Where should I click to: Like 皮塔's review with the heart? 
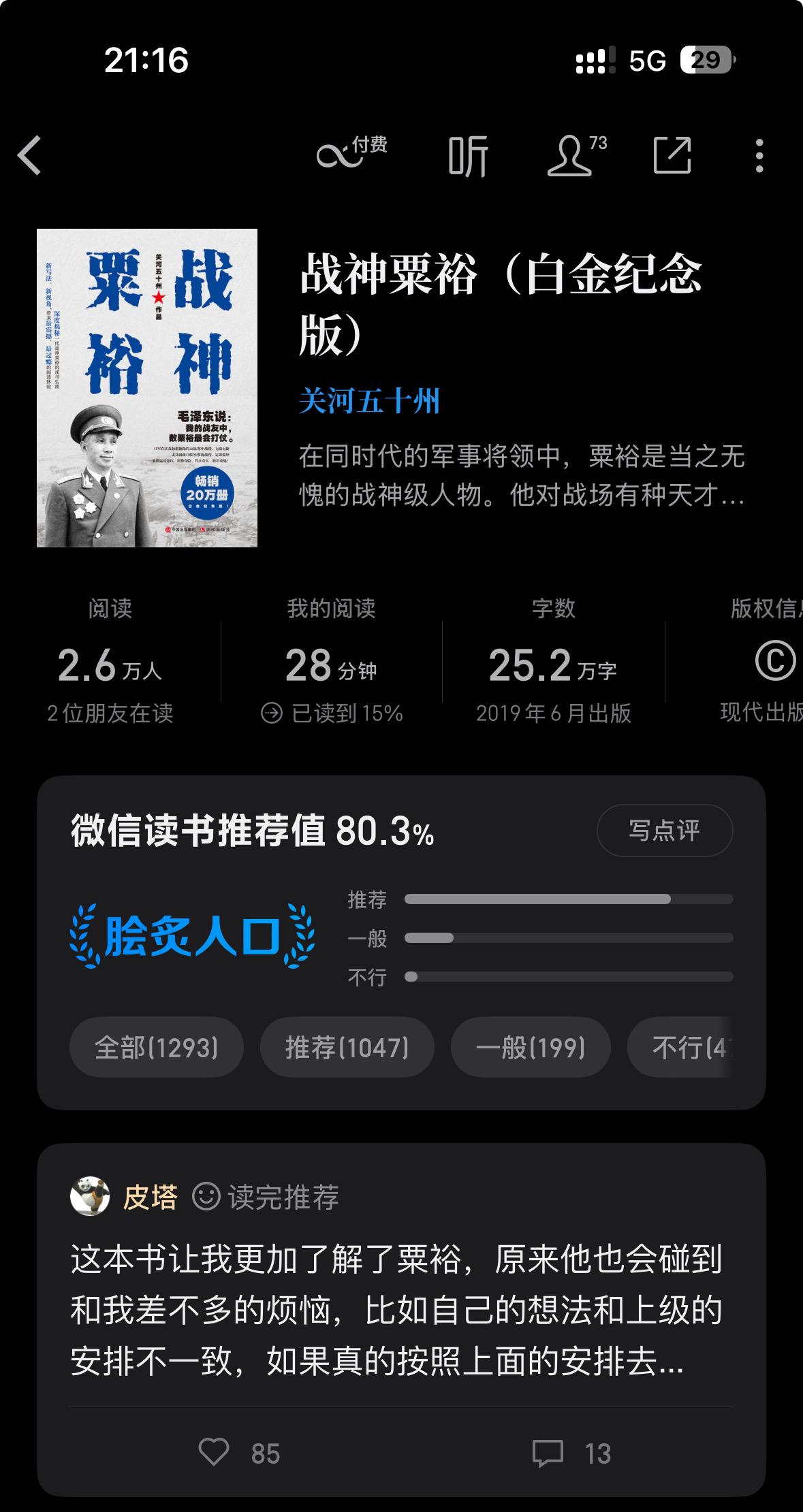point(214,1453)
